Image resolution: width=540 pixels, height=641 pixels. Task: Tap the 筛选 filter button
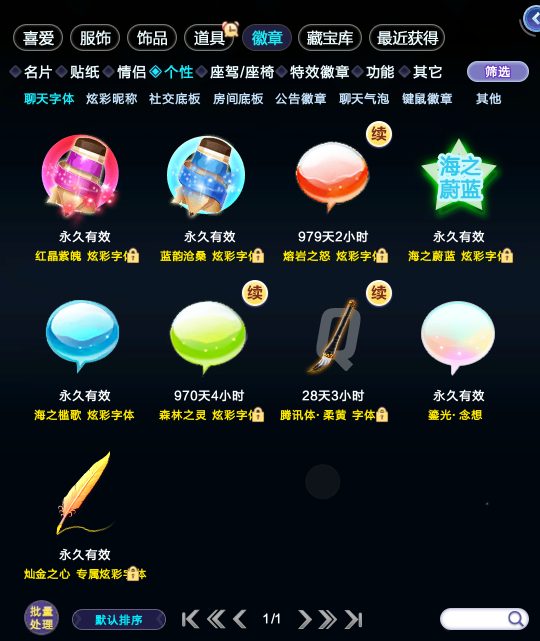pyautogui.click(x=497, y=72)
